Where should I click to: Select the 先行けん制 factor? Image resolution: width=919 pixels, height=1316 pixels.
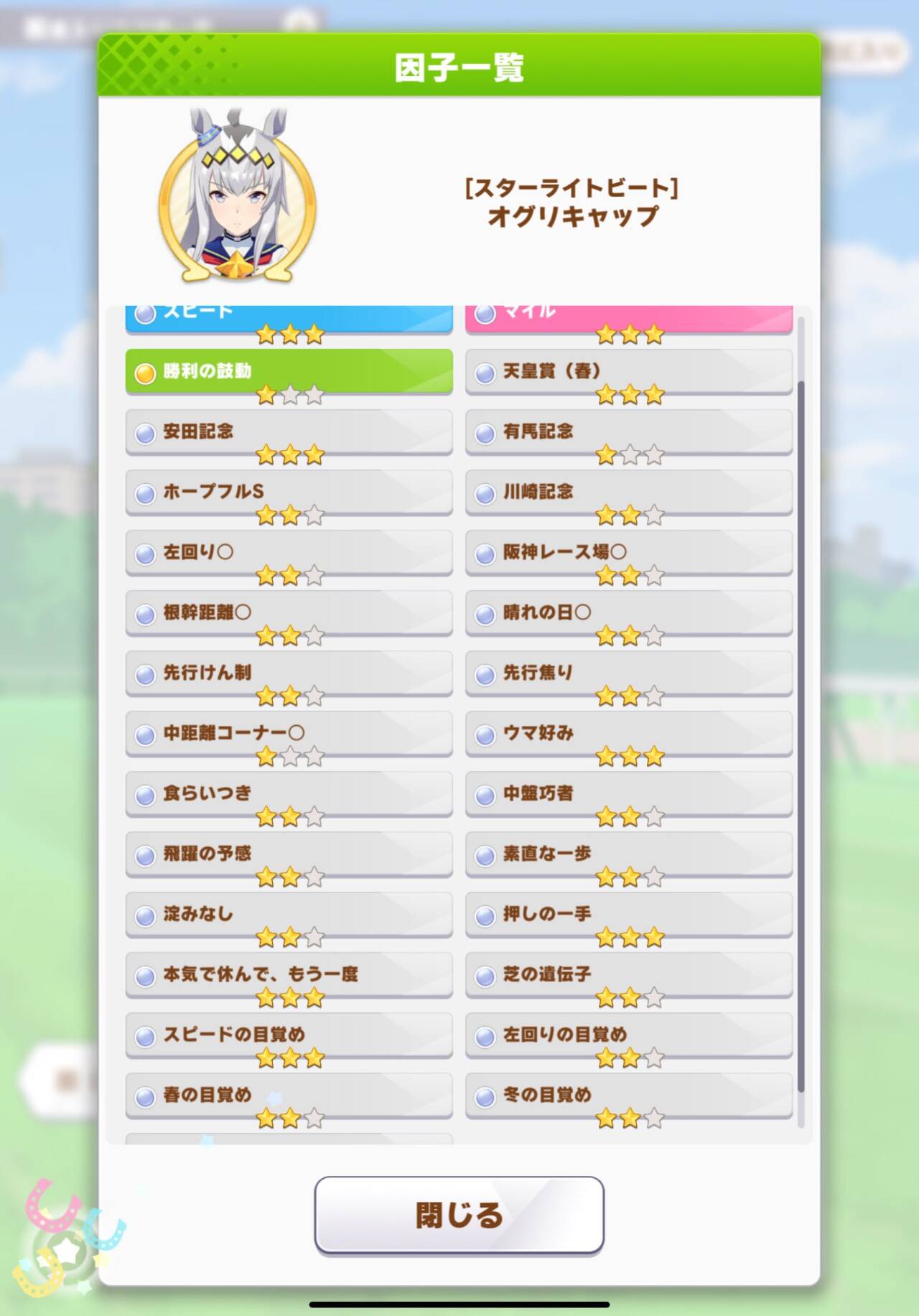[x=289, y=673]
